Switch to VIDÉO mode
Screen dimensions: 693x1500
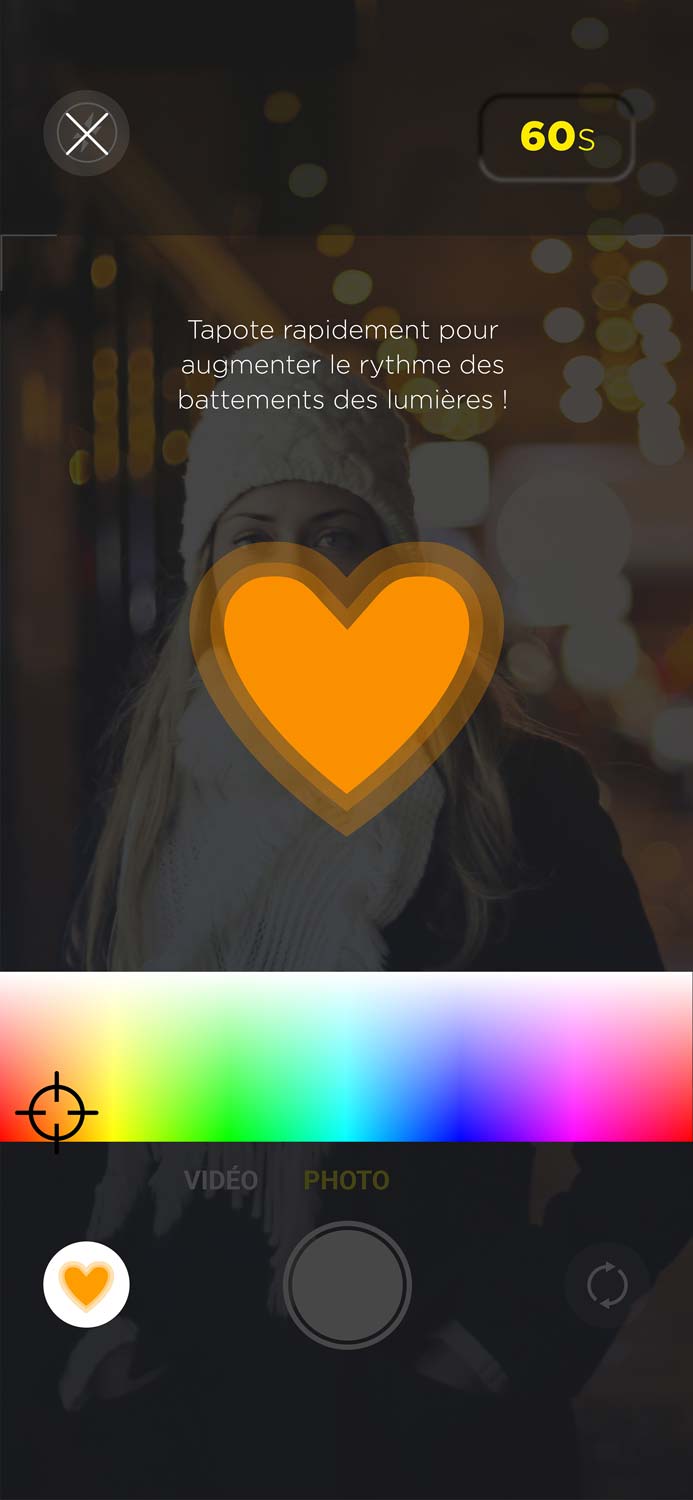pyautogui.click(x=221, y=1180)
